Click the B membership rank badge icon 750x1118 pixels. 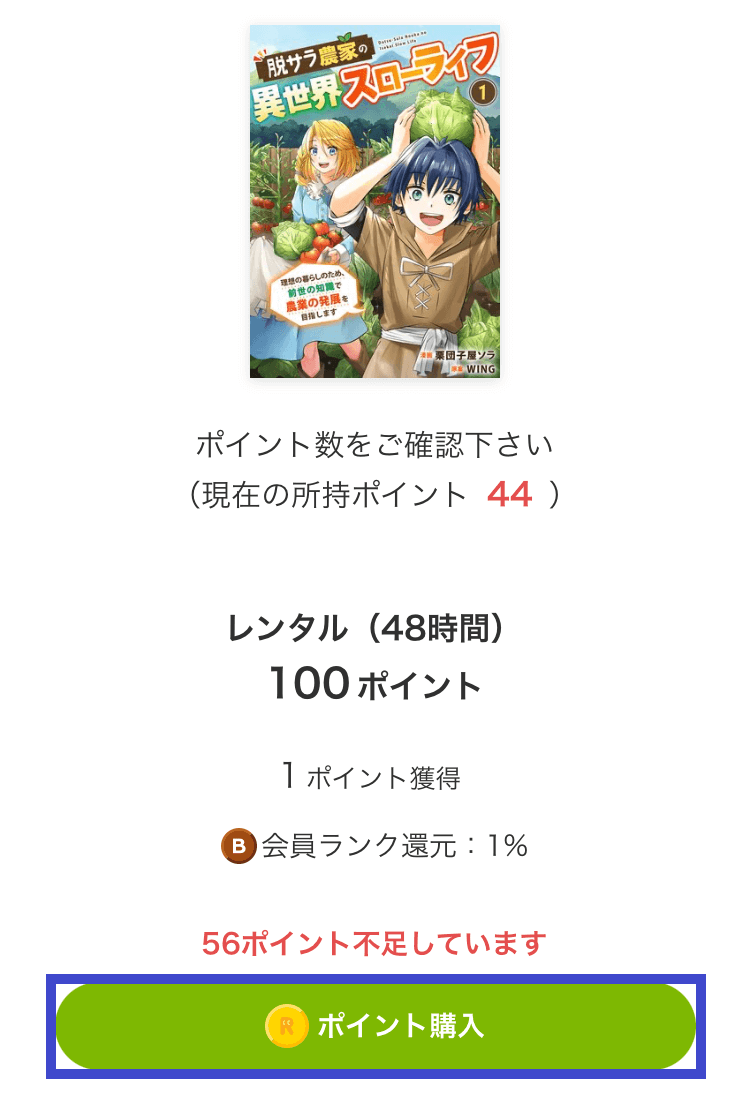click(x=239, y=848)
